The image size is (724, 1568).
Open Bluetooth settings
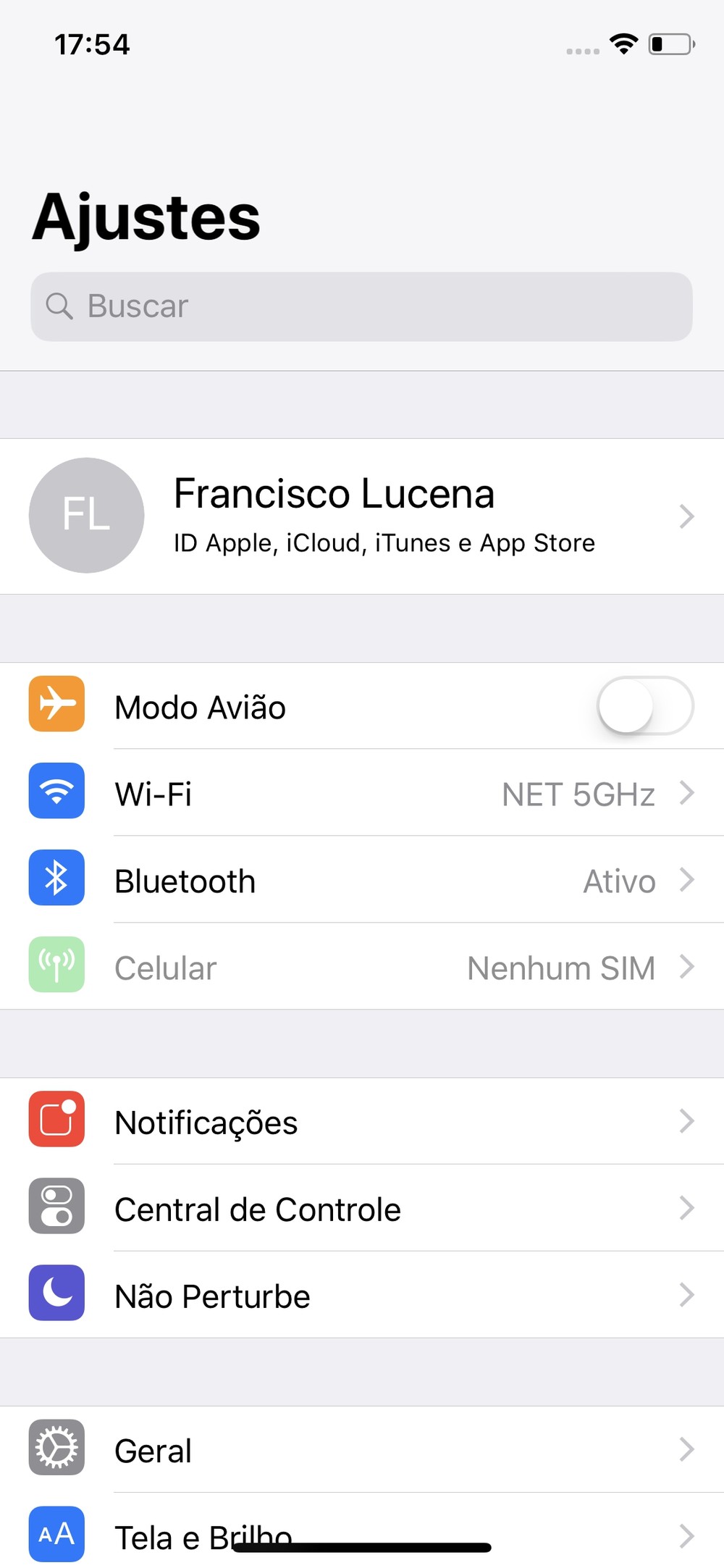pos(361,880)
